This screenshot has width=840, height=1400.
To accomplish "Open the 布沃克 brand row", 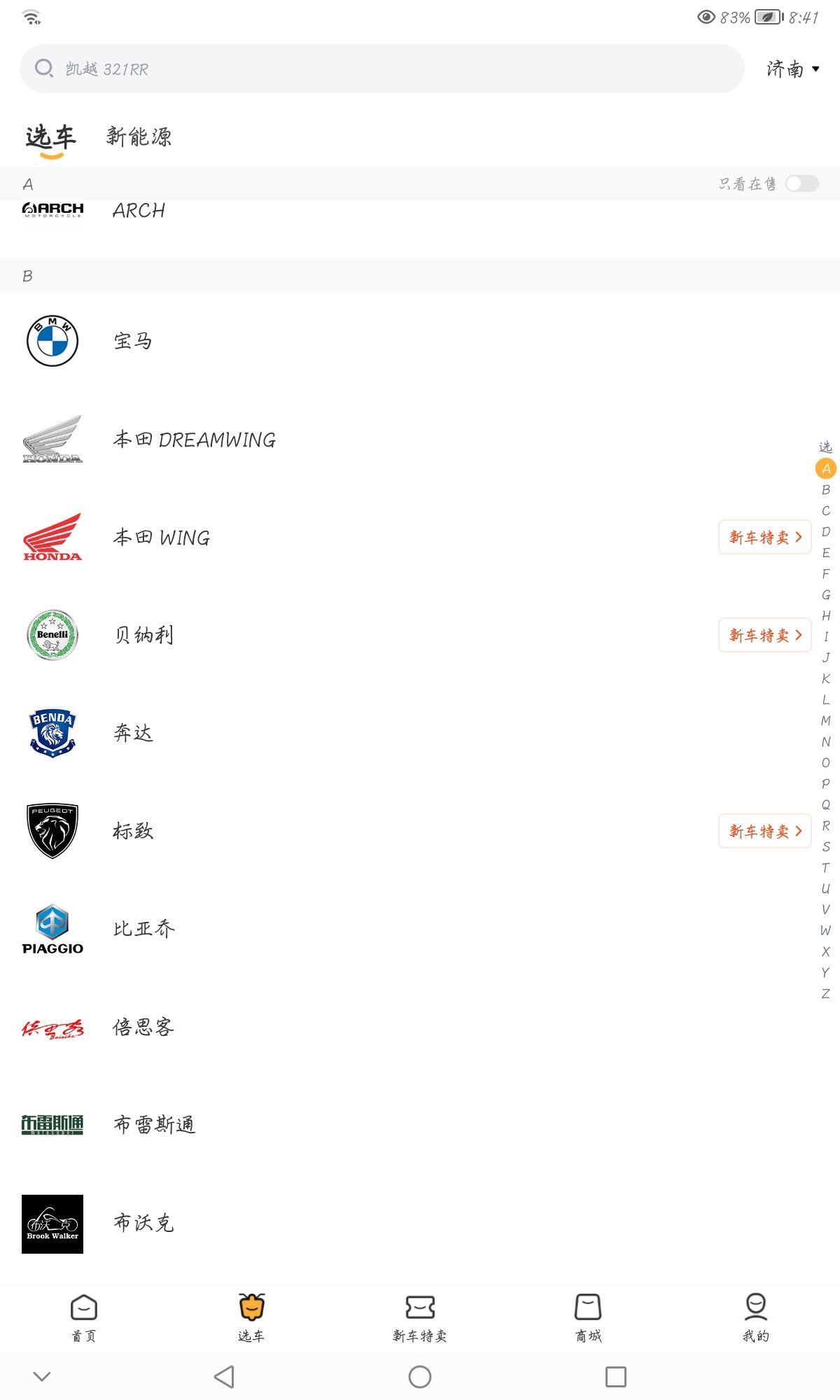I will pyautogui.click(x=420, y=1223).
